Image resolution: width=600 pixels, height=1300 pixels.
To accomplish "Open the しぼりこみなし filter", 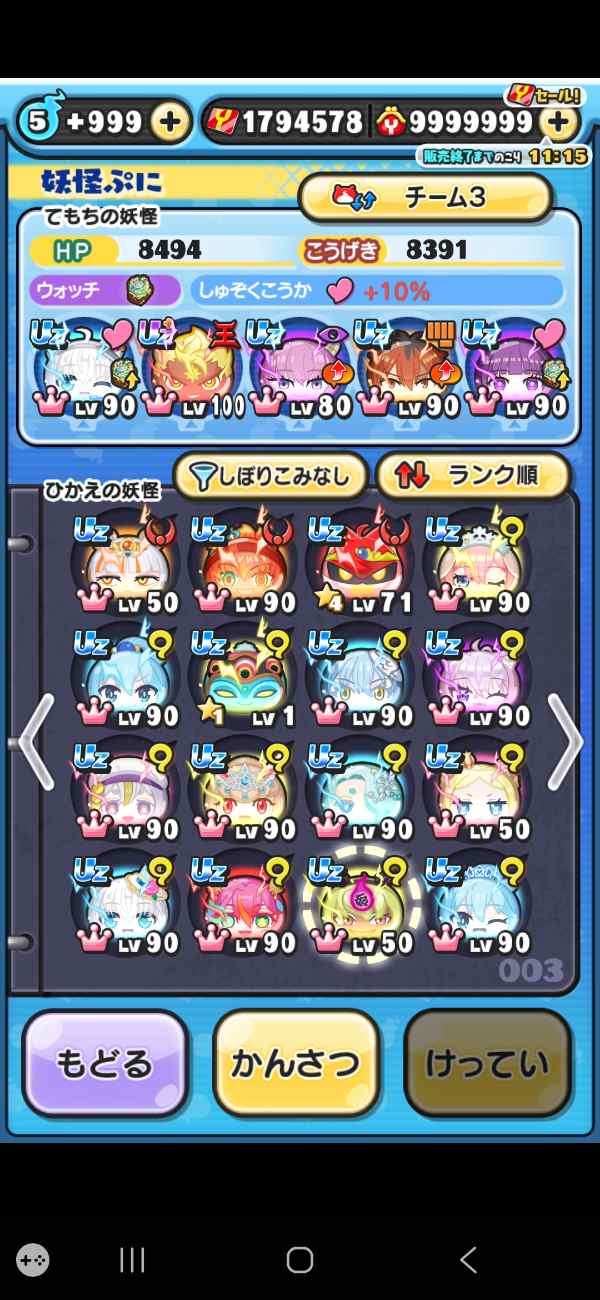I will pos(271,477).
